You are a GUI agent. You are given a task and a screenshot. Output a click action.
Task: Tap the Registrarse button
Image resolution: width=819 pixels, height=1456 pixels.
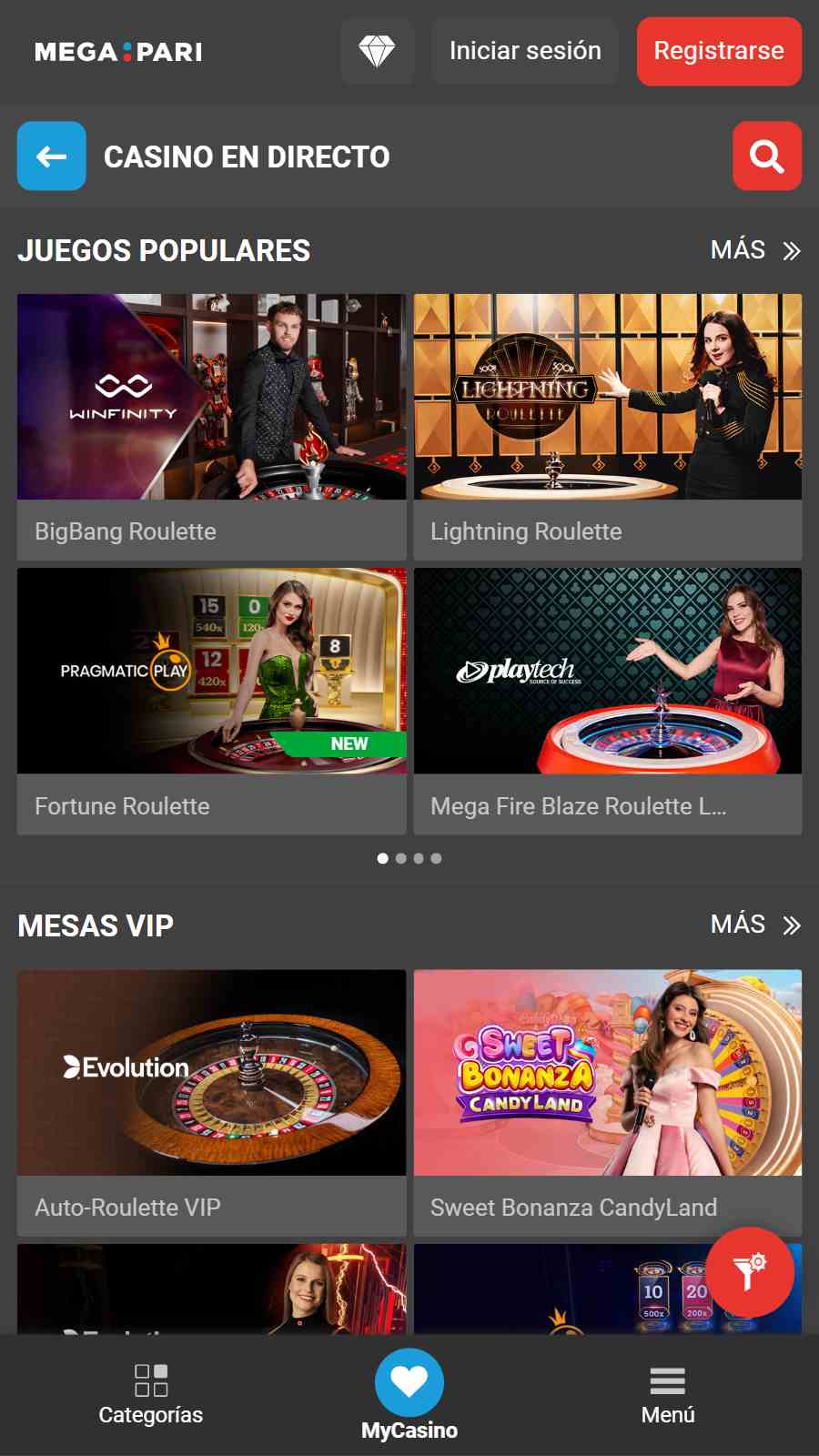pyautogui.click(x=719, y=51)
